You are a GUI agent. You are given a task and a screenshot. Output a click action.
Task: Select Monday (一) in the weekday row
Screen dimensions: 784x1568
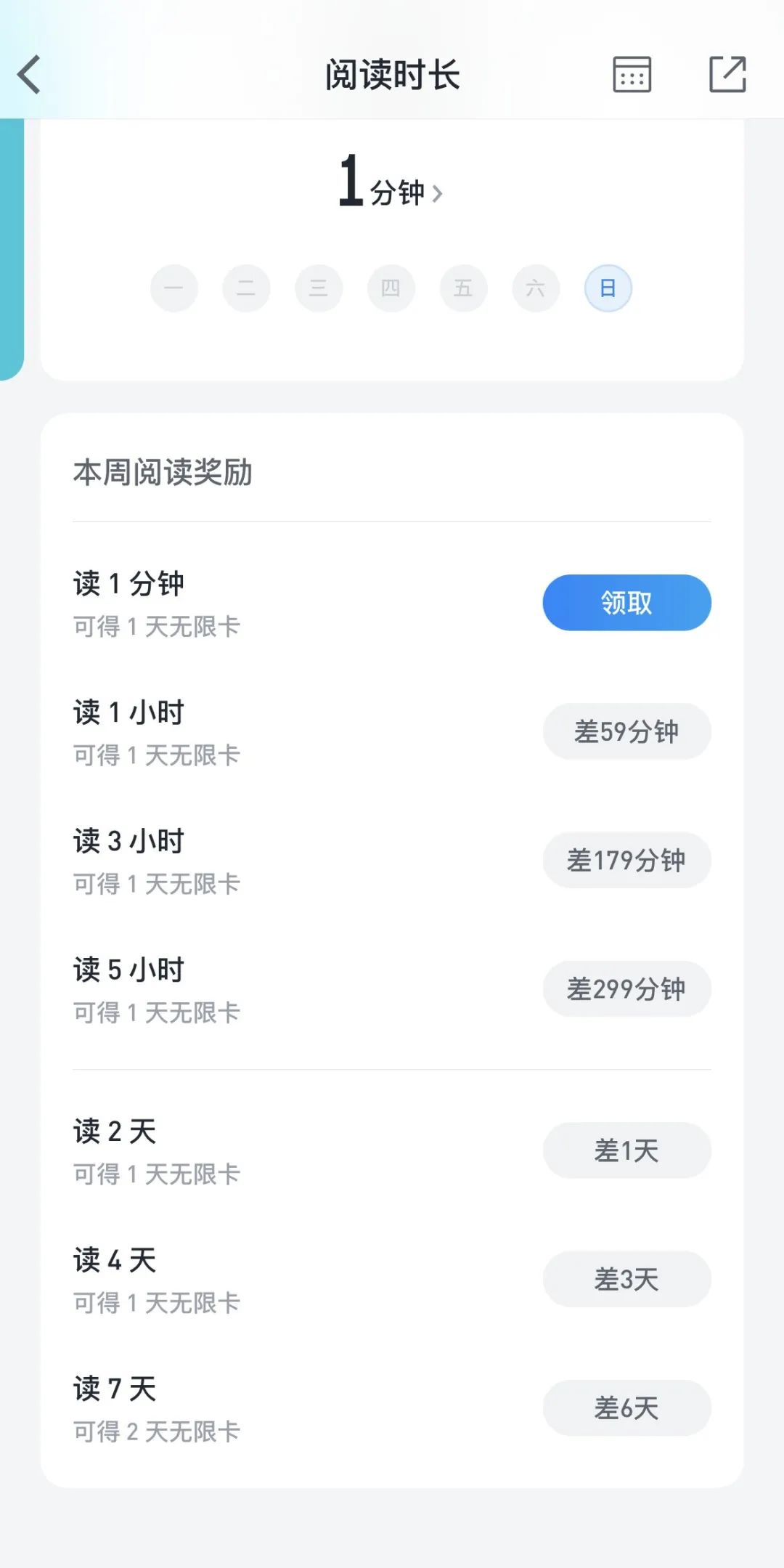coord(174,288)
